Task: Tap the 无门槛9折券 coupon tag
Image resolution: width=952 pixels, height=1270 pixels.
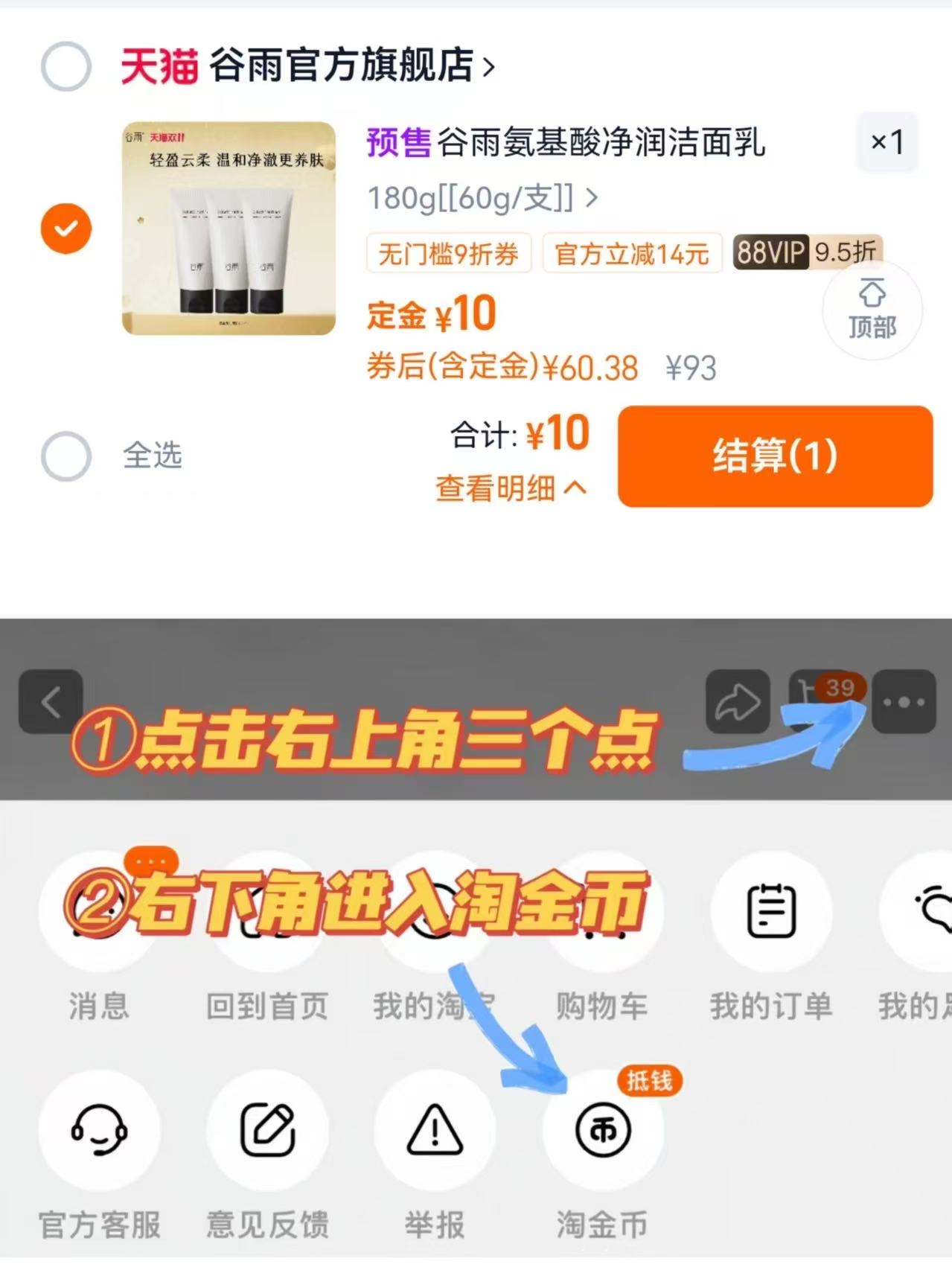Action: click(x=448, y=255)
